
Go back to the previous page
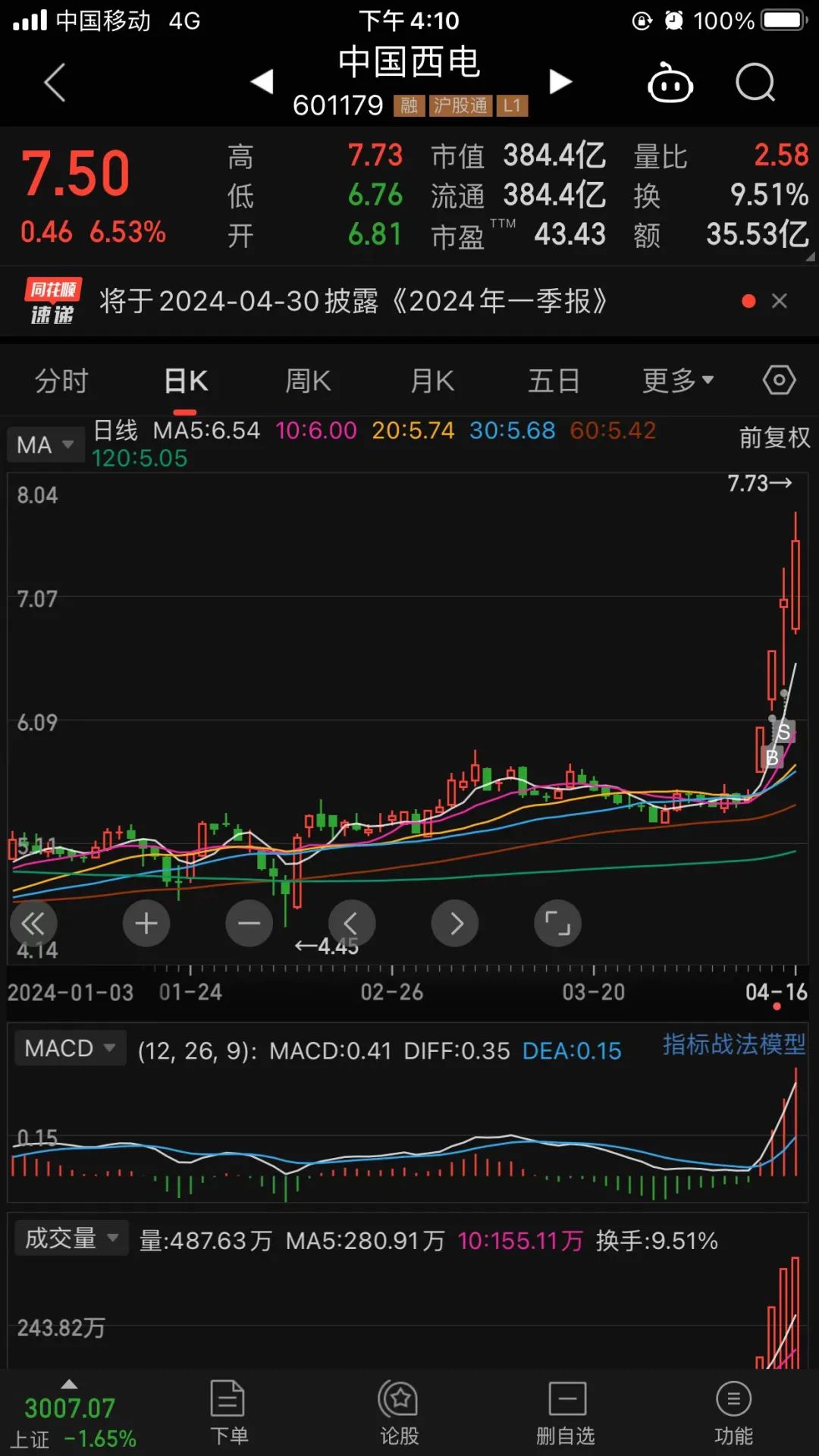coord(55,82)
